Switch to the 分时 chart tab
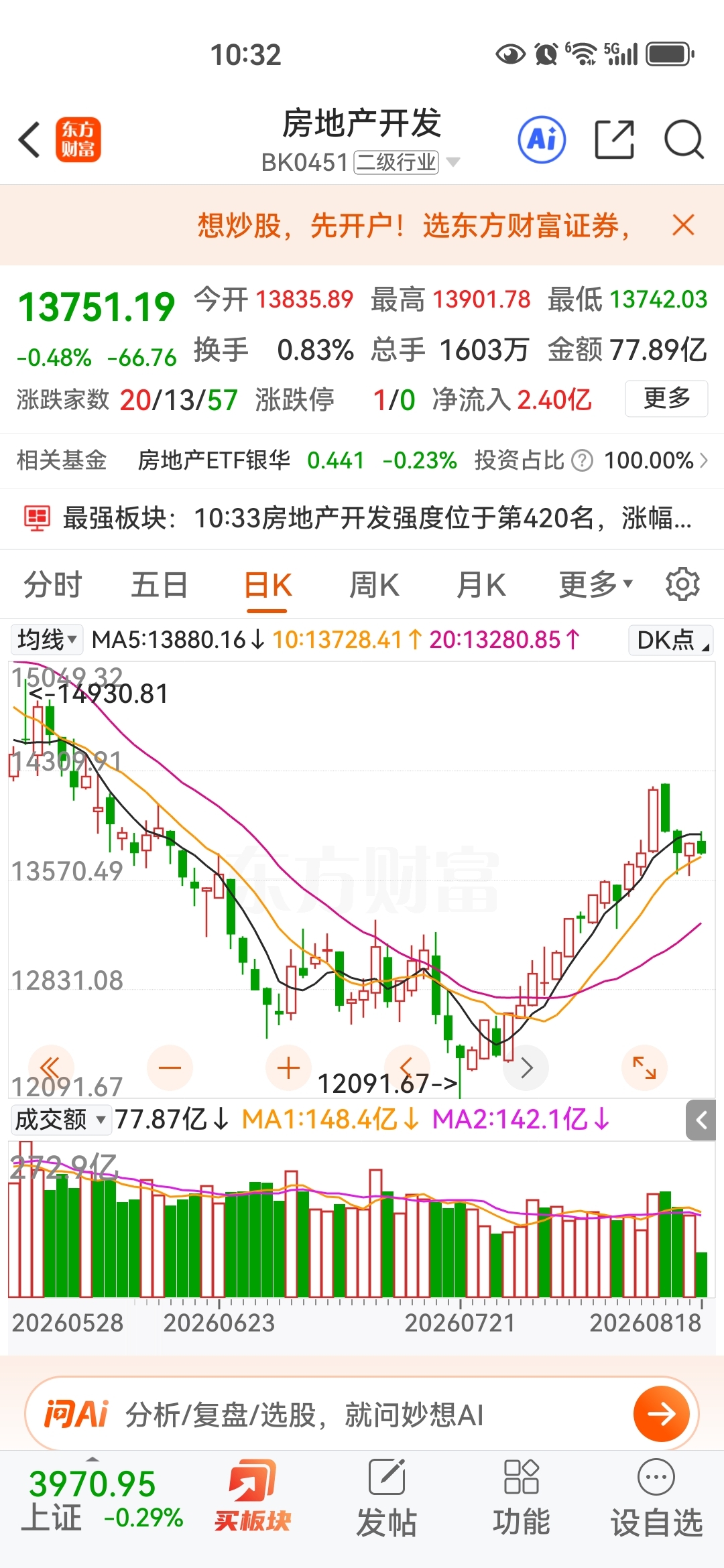Image resolution: width=724 pixels, height=1568 pixels. [x=53, y=585]
